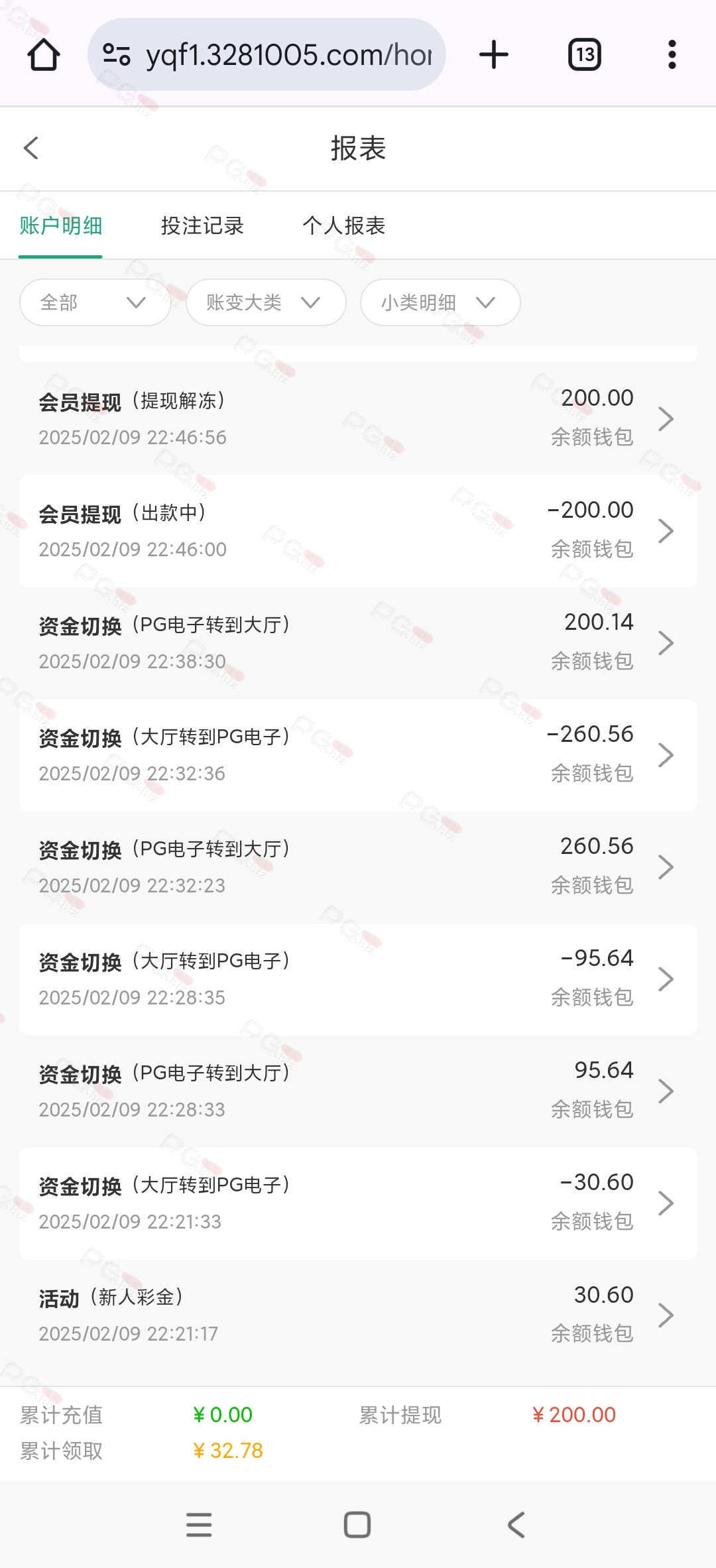Expand the 小类明细 dropdown

pyautogui.click(x=440, y=302)
